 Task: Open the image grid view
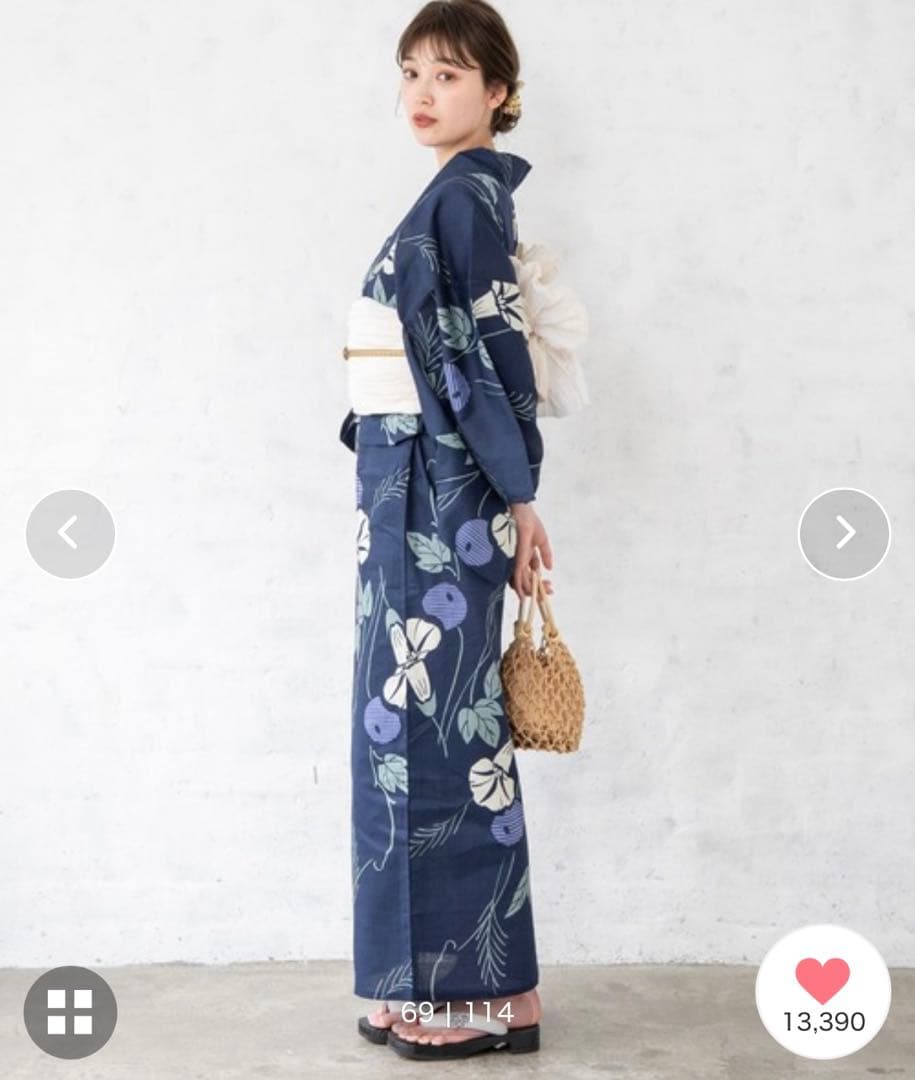point(70,1012)
